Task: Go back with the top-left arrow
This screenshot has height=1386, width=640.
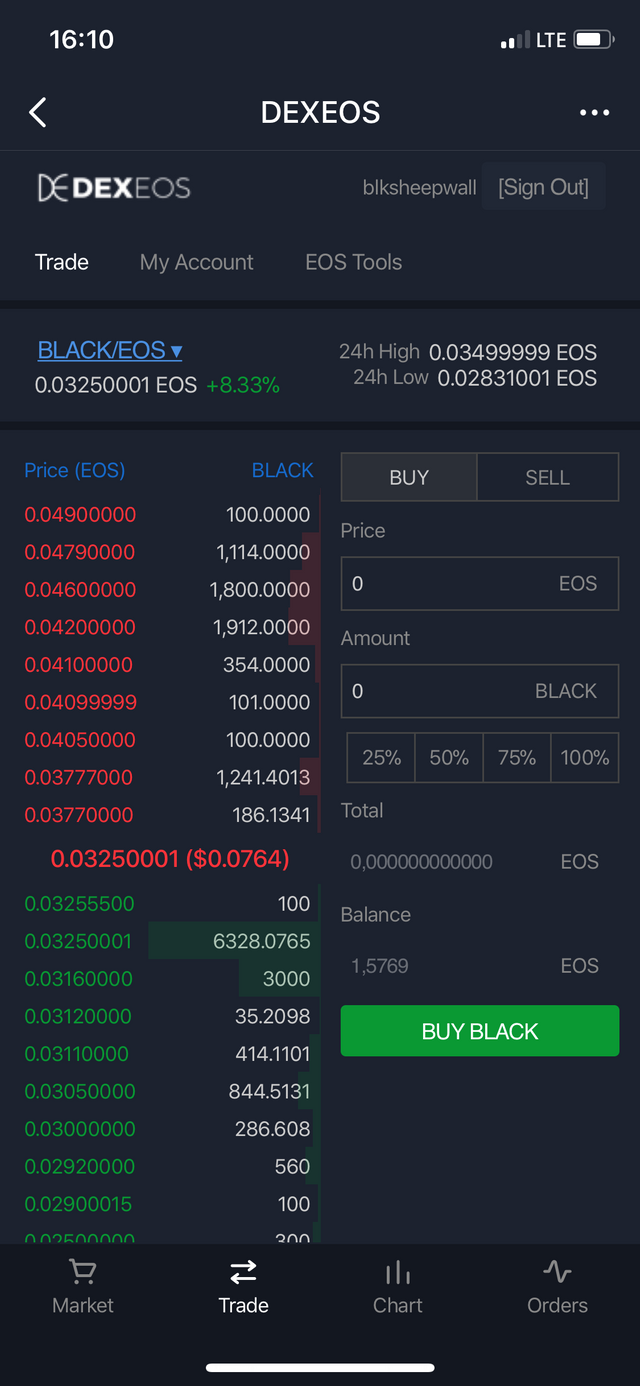Action: [38, 112]
